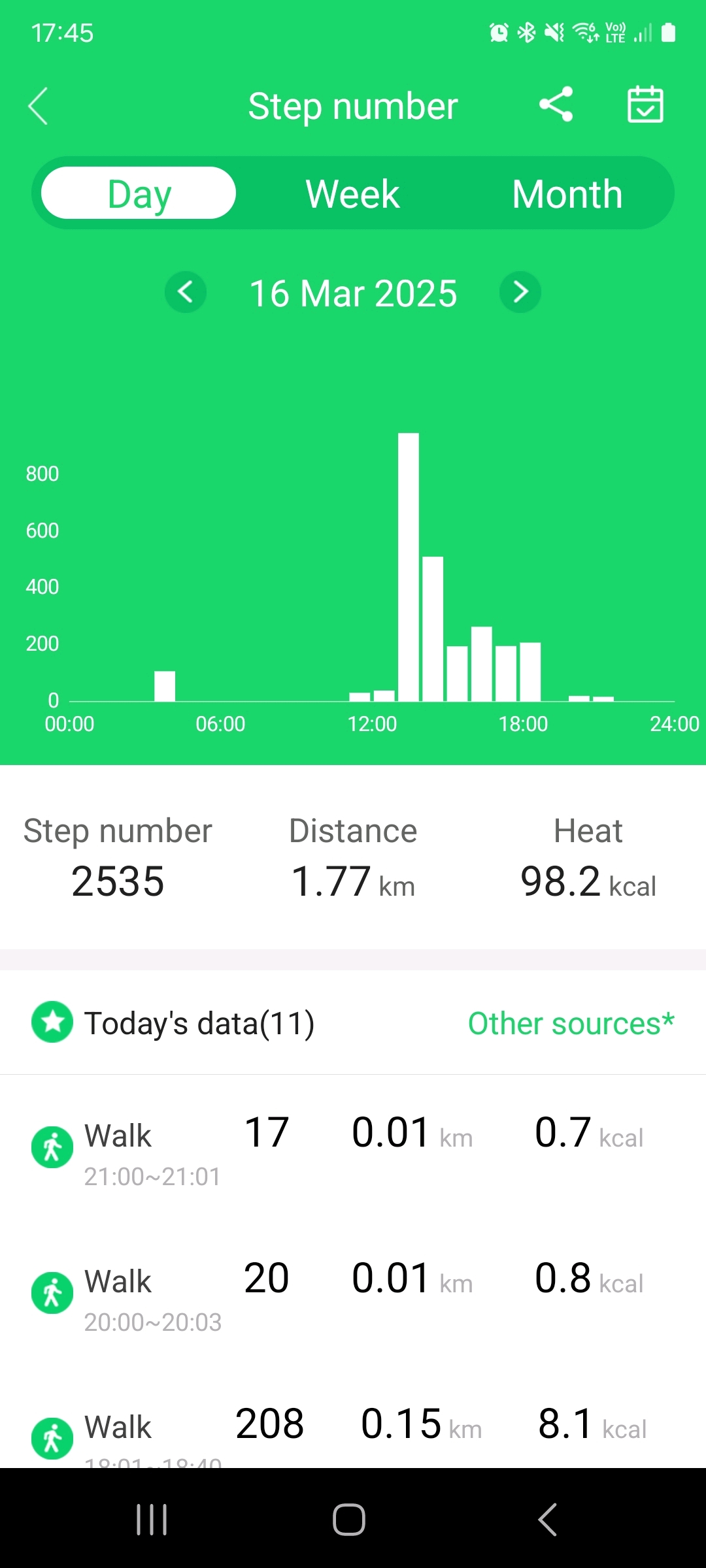Go back from Step number screen
The image size is (706, 1568).
[39, 106]
